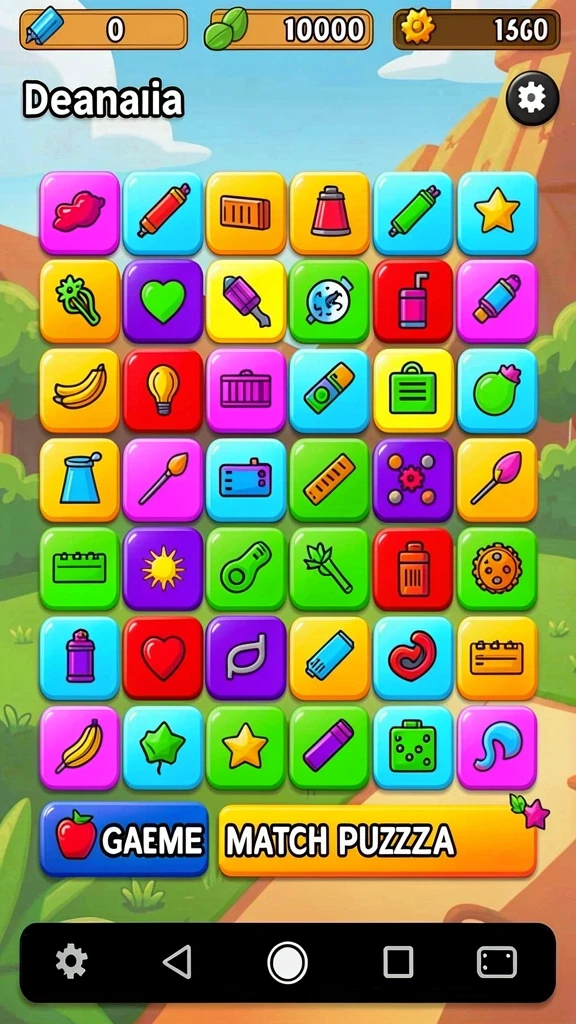Viewport: 576px width, 1024px height.
Task: Open settings via the top gear icon
Action: (532, 99)
